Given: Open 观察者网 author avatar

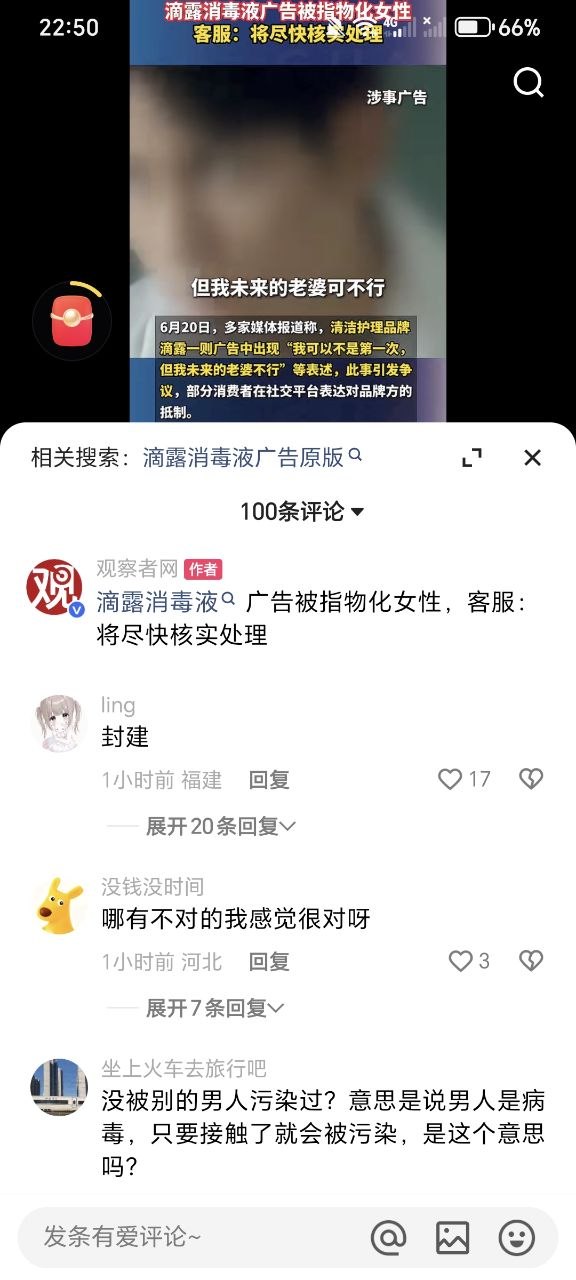Looking at the screenshot, I should pyautogui.click(x=55, y=588).
